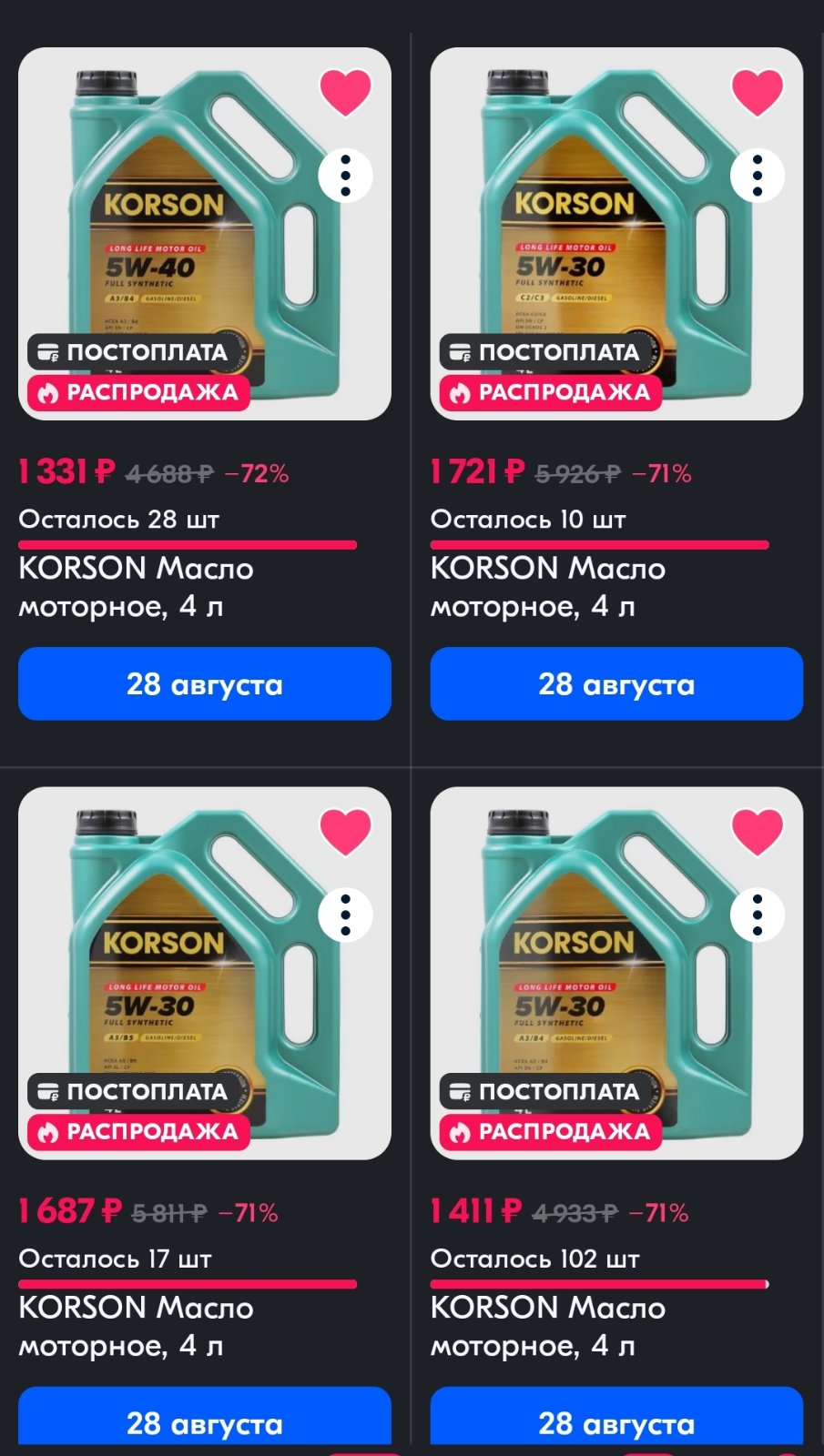
Task: Open three-dot menu on 1 721 ₽ product
Action: pos(758,176)
